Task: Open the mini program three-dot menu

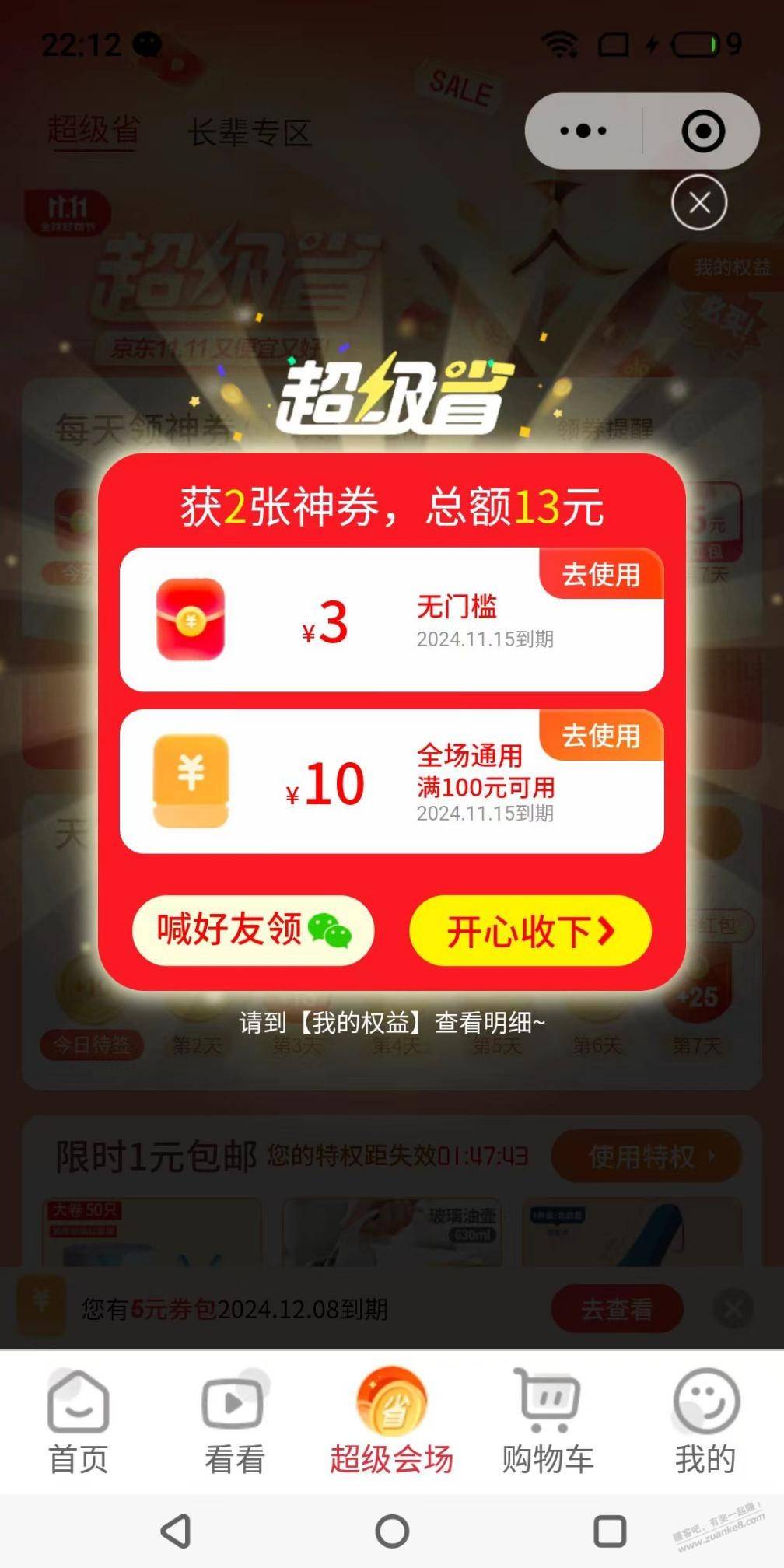Action: click(x=583, y=131)
